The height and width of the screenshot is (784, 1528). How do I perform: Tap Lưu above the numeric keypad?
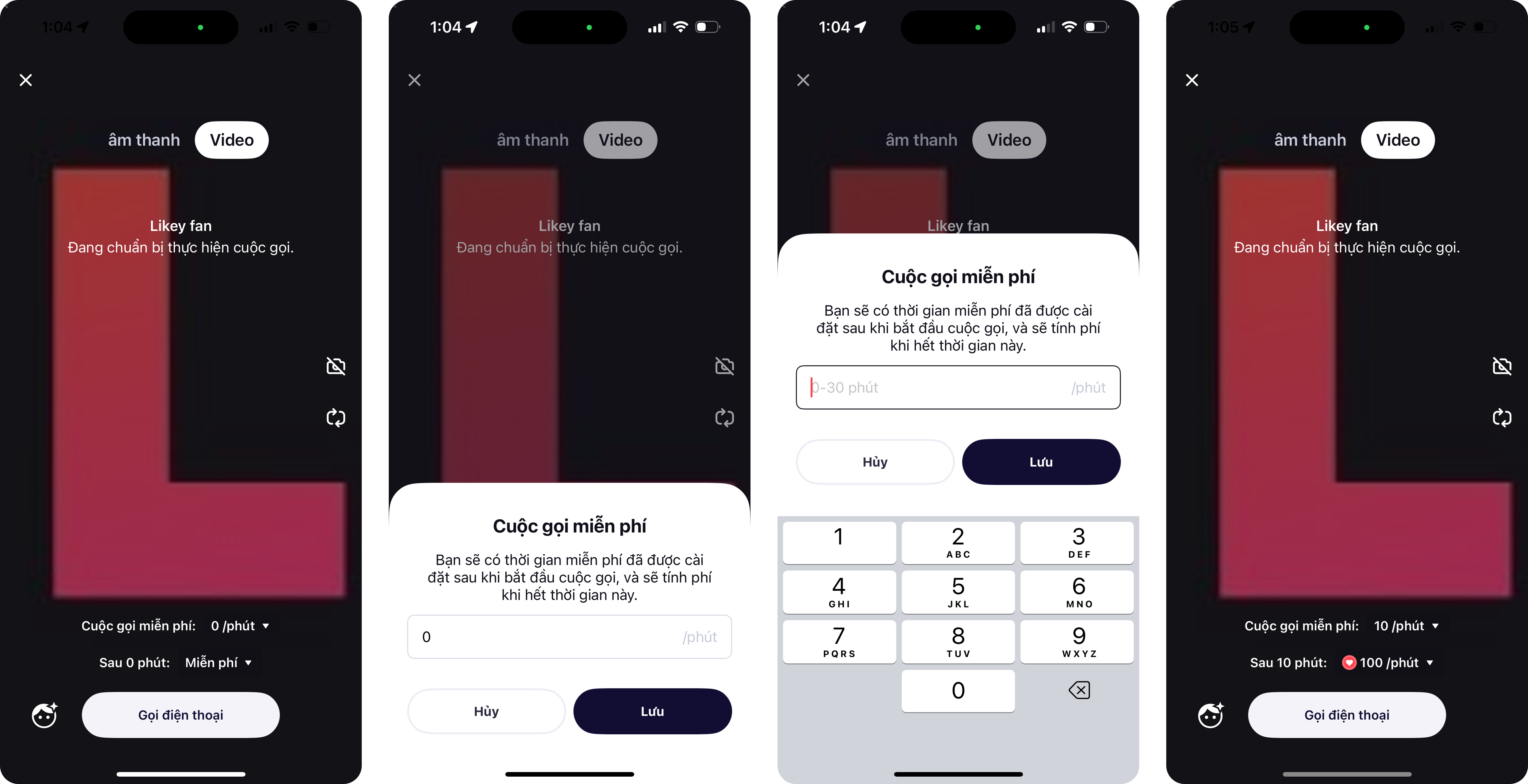point(1040,462)
